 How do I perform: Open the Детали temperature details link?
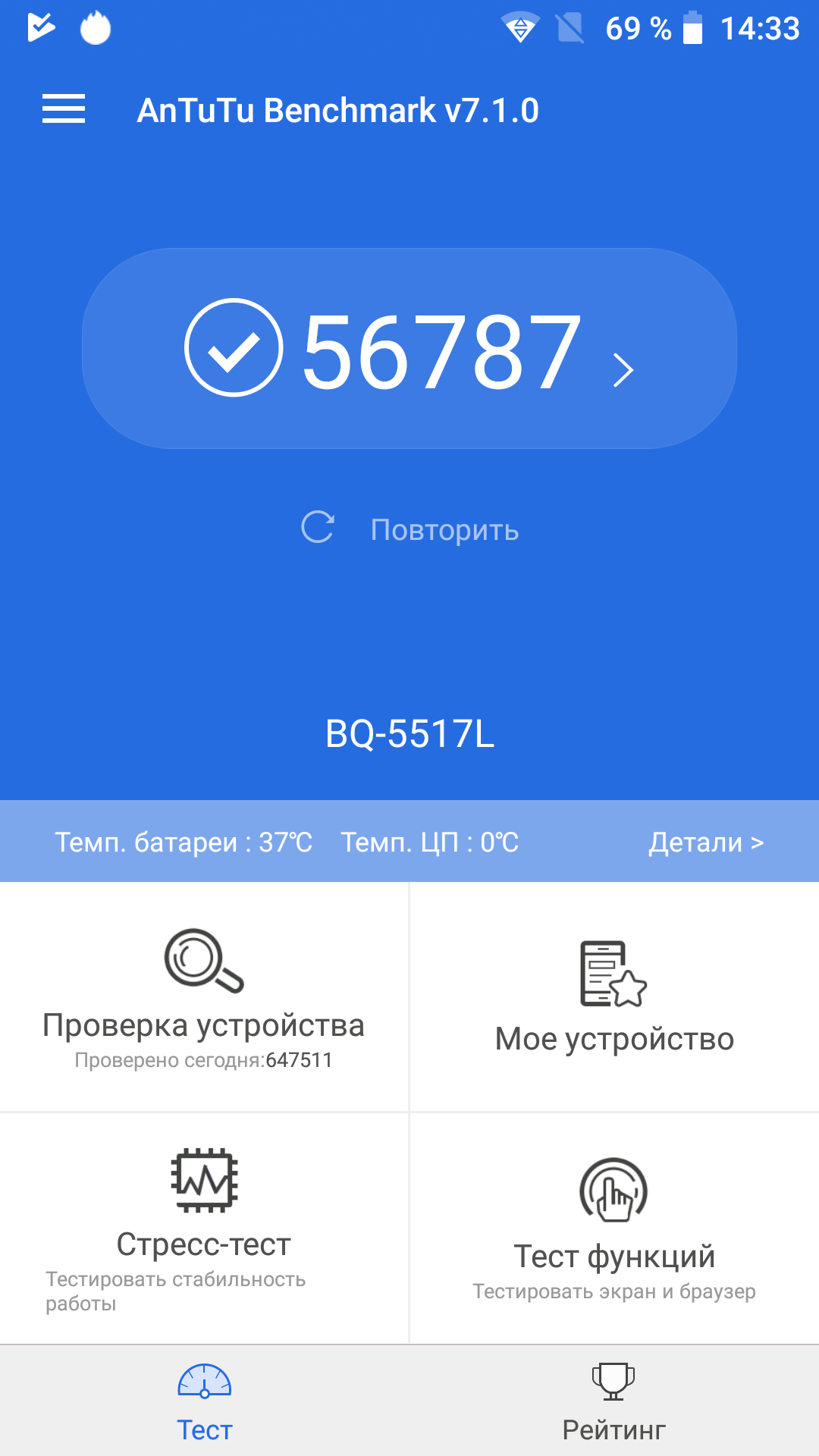click(x=705, y=843)
